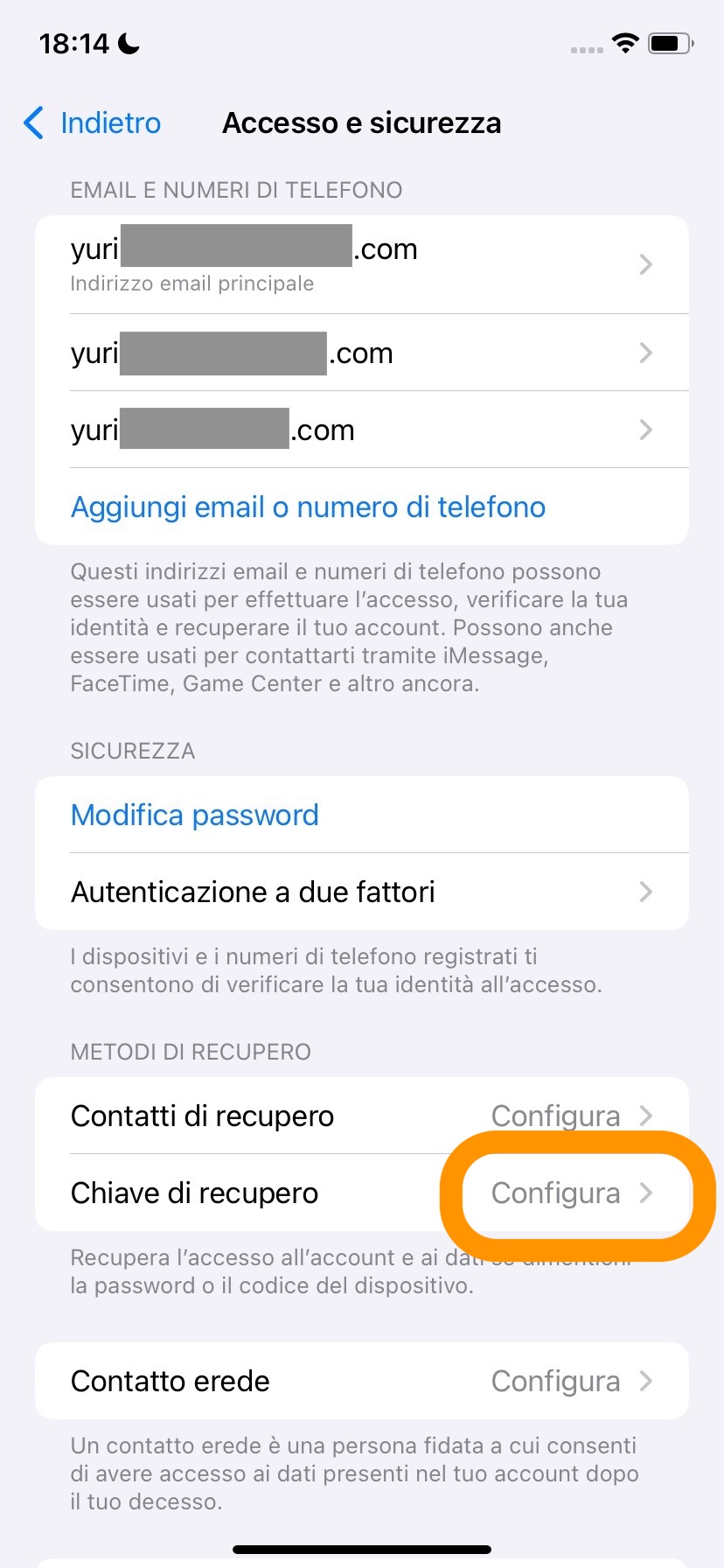Open Modifica password

pos(195,815)
